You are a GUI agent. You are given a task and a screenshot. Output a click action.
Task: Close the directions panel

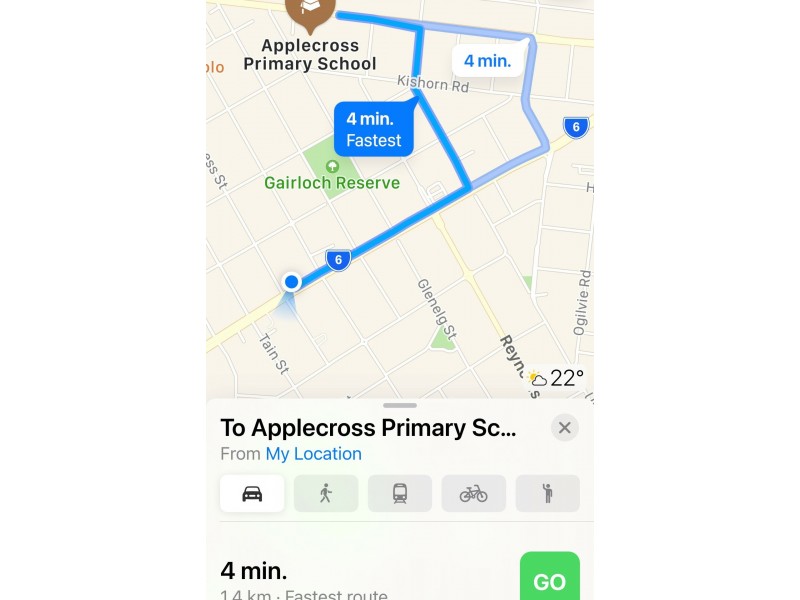pos(564,428)
